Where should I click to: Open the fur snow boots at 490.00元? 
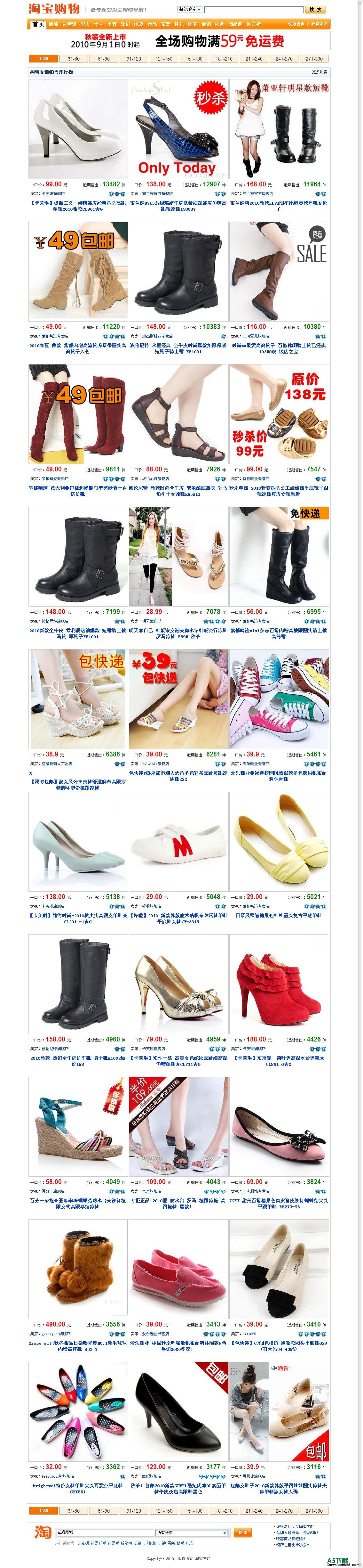coord(78,1269)
